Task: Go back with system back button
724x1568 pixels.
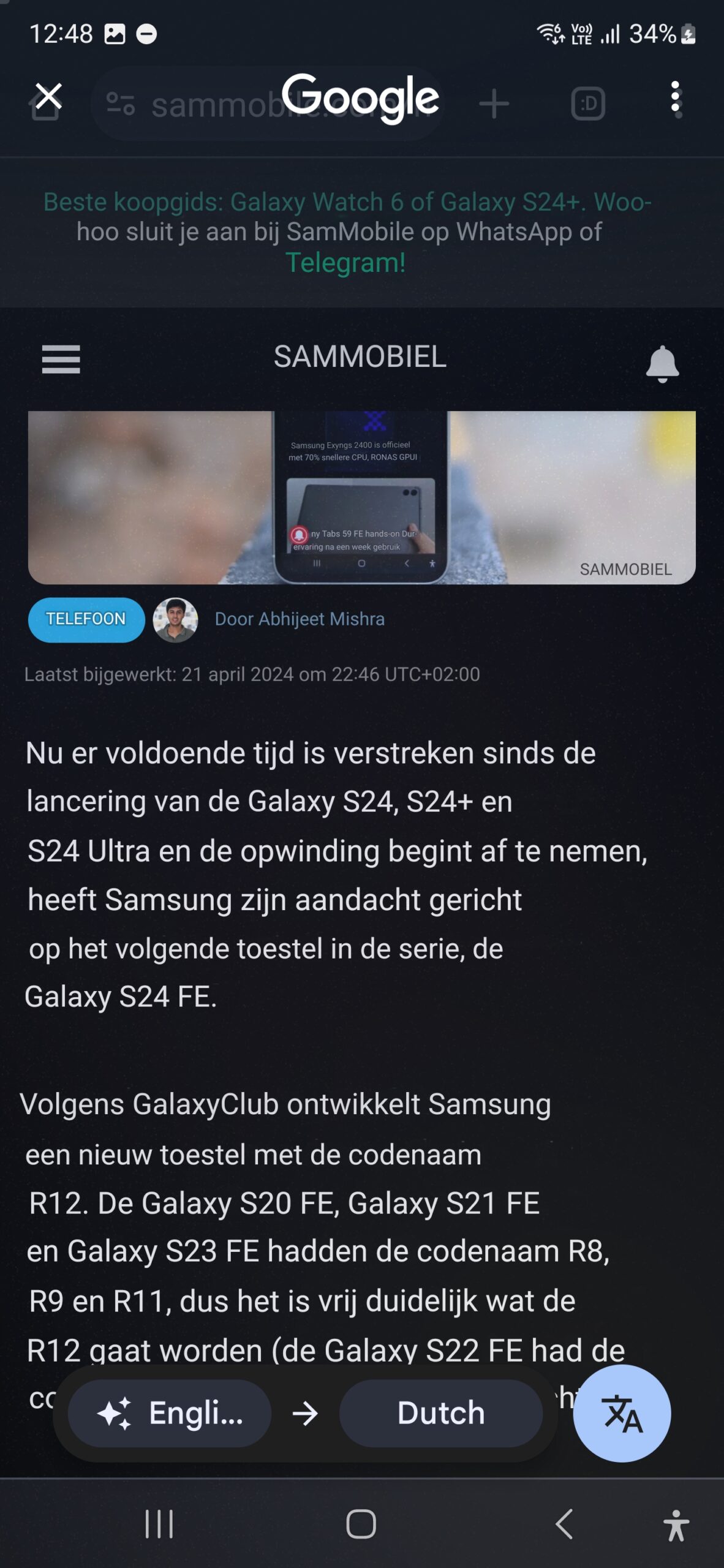Action: coord(564,1523)
